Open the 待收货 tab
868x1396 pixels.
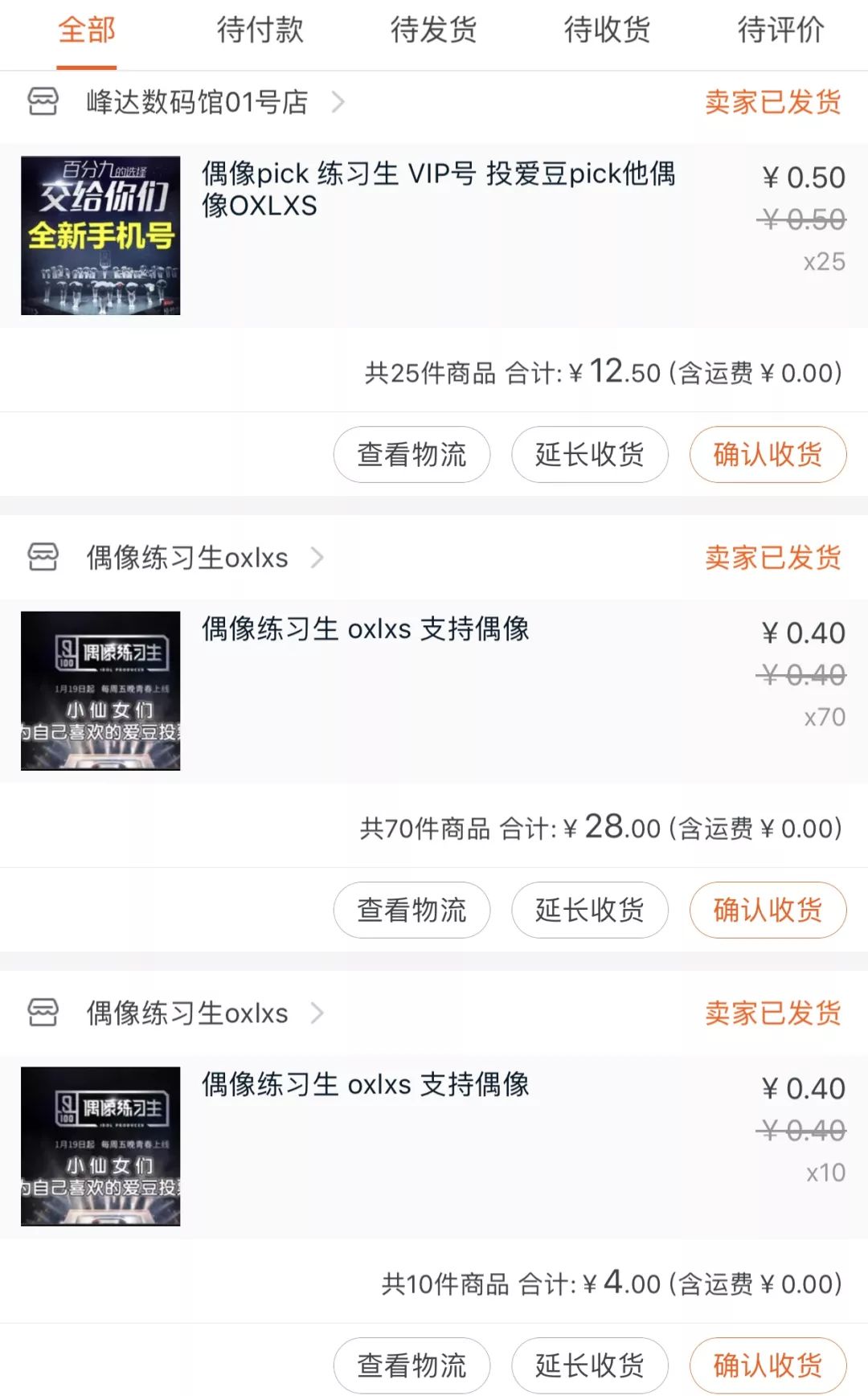pyautogui.click(x=607, y=31)
